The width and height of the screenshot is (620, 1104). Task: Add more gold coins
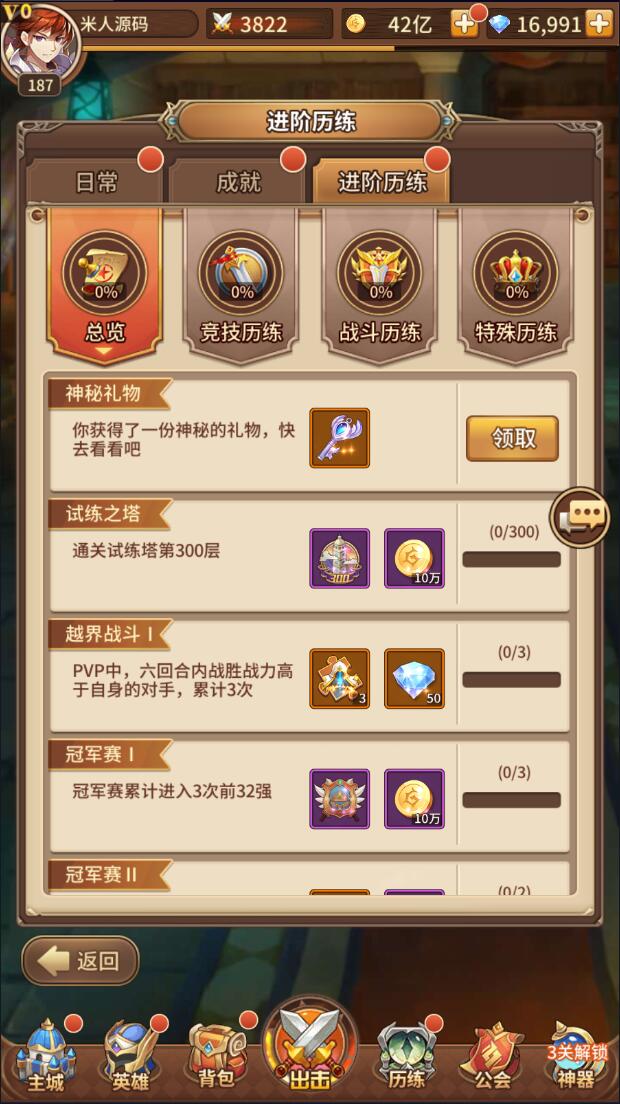(x=464, y=24)
